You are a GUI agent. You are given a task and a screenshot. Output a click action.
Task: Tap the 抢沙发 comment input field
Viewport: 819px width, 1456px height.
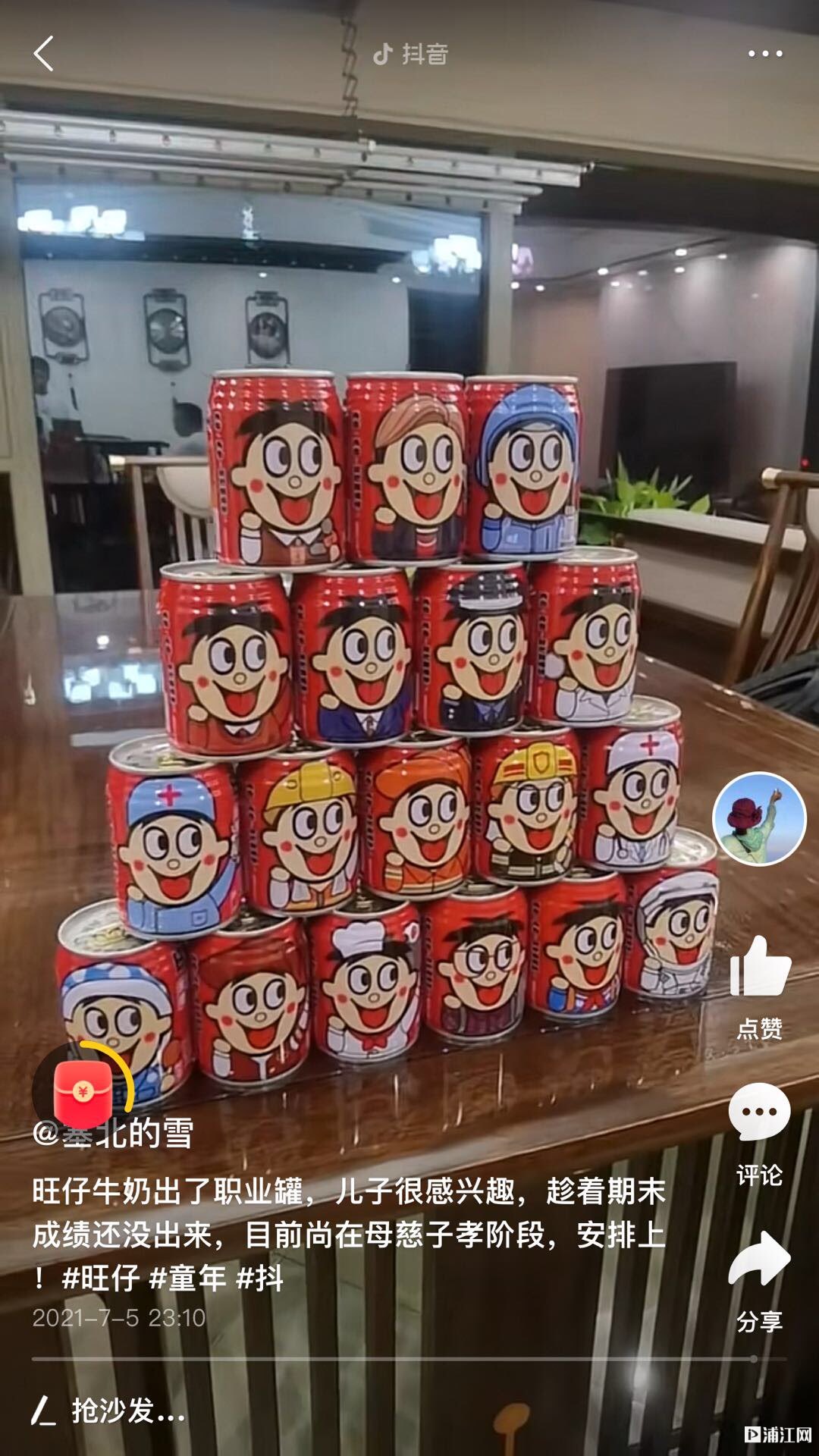129,1410
